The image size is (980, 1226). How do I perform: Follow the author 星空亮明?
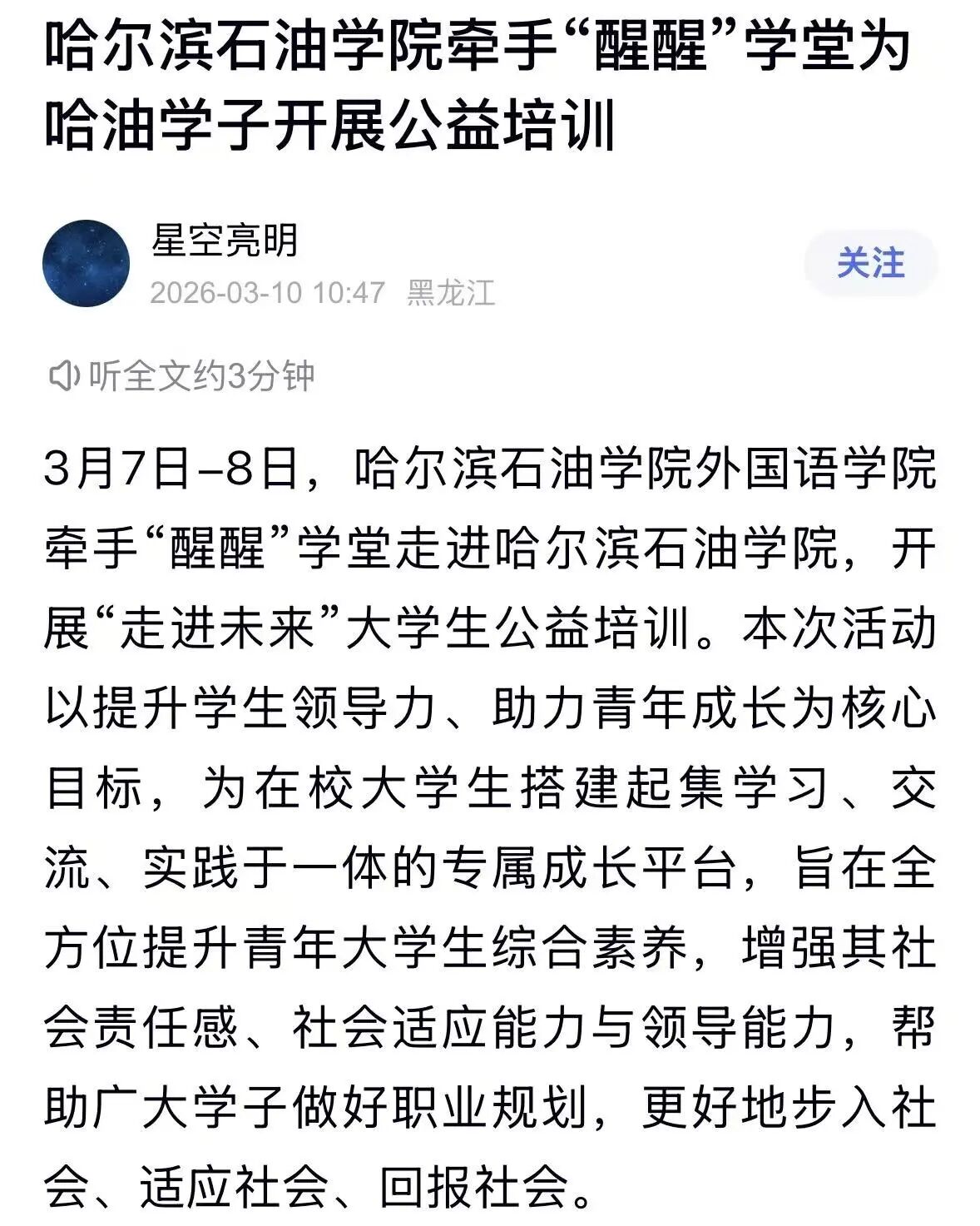[870, 263]
